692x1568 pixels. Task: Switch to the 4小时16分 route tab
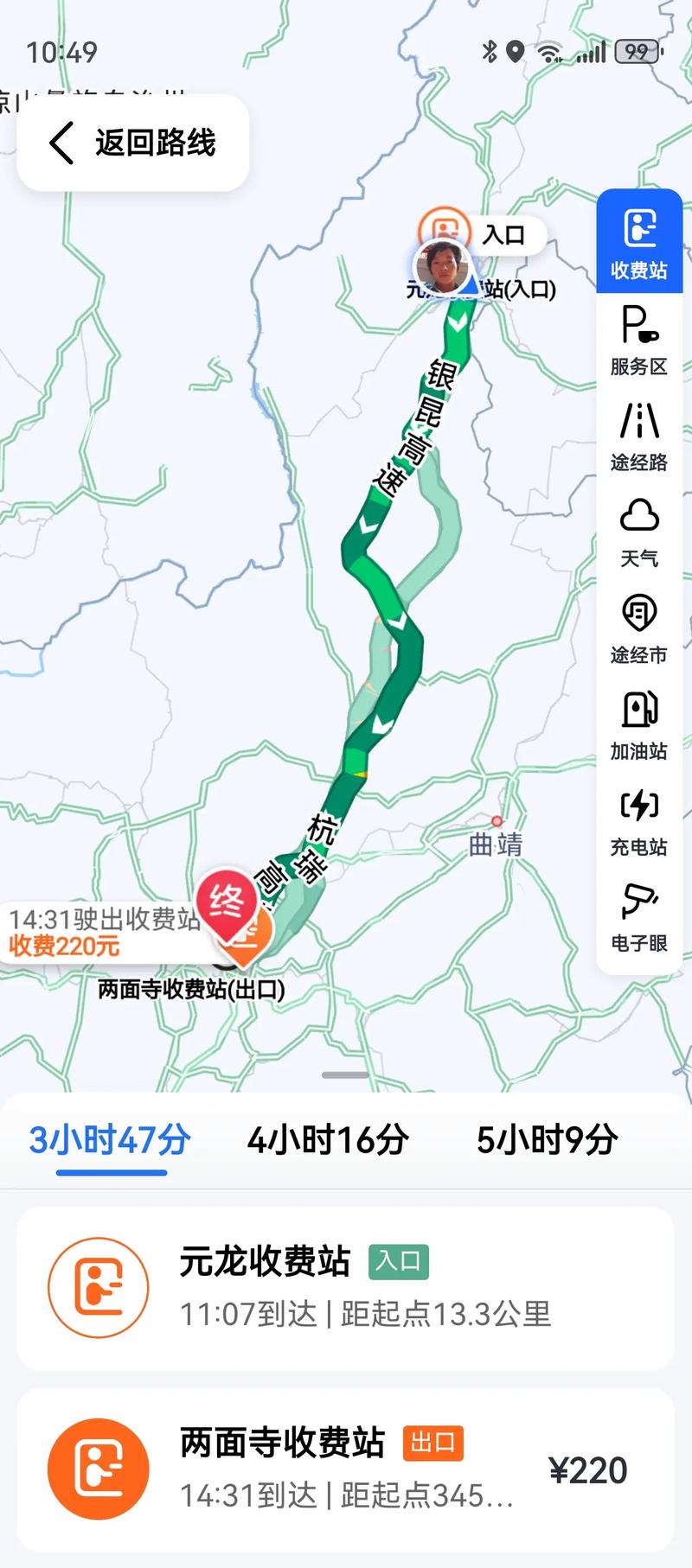point(328,1140)
